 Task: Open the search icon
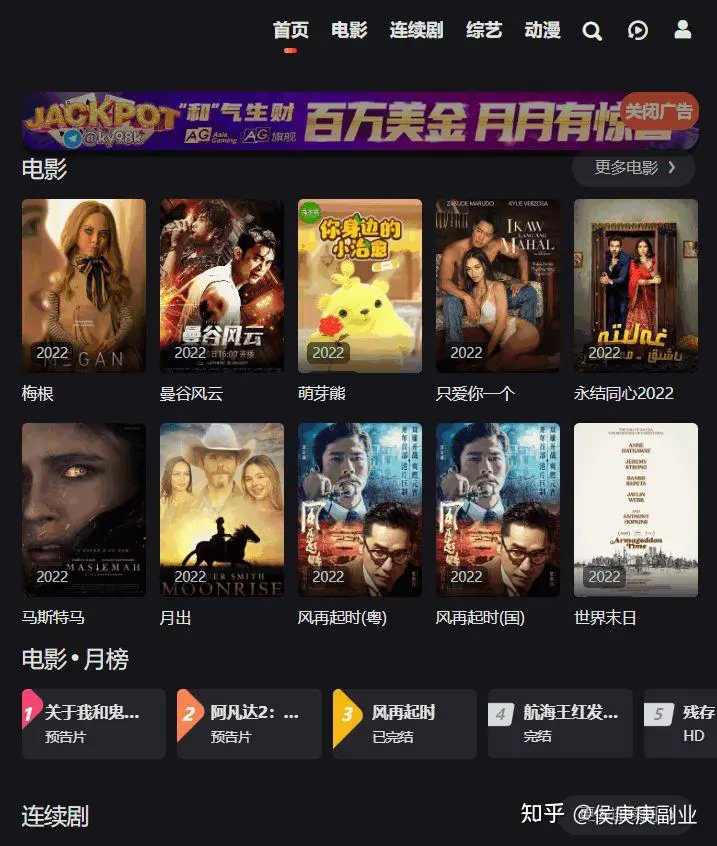coord(592,31)
